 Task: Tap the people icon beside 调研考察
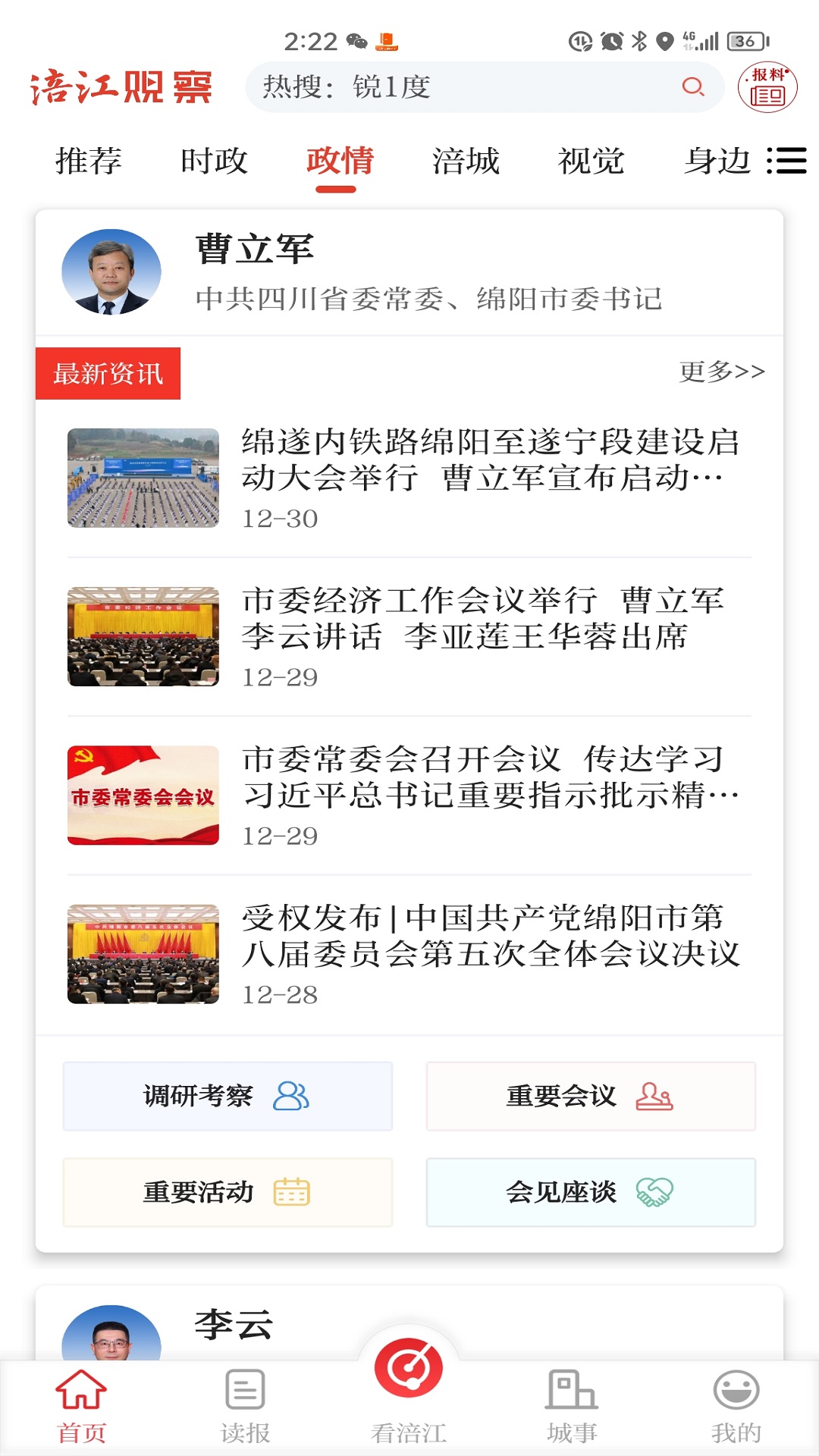coord(290,1094)
